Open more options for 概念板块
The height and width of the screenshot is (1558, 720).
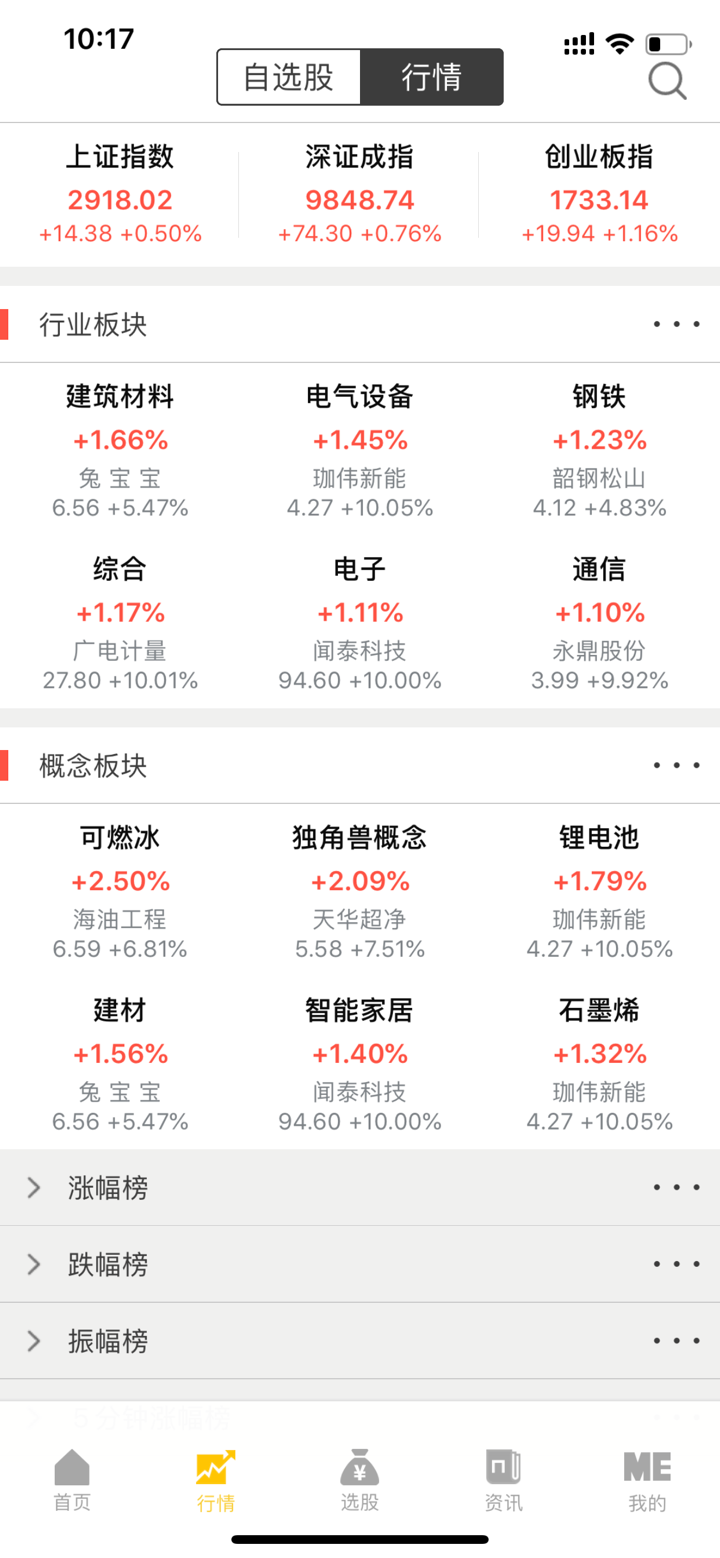coord(675,765)
